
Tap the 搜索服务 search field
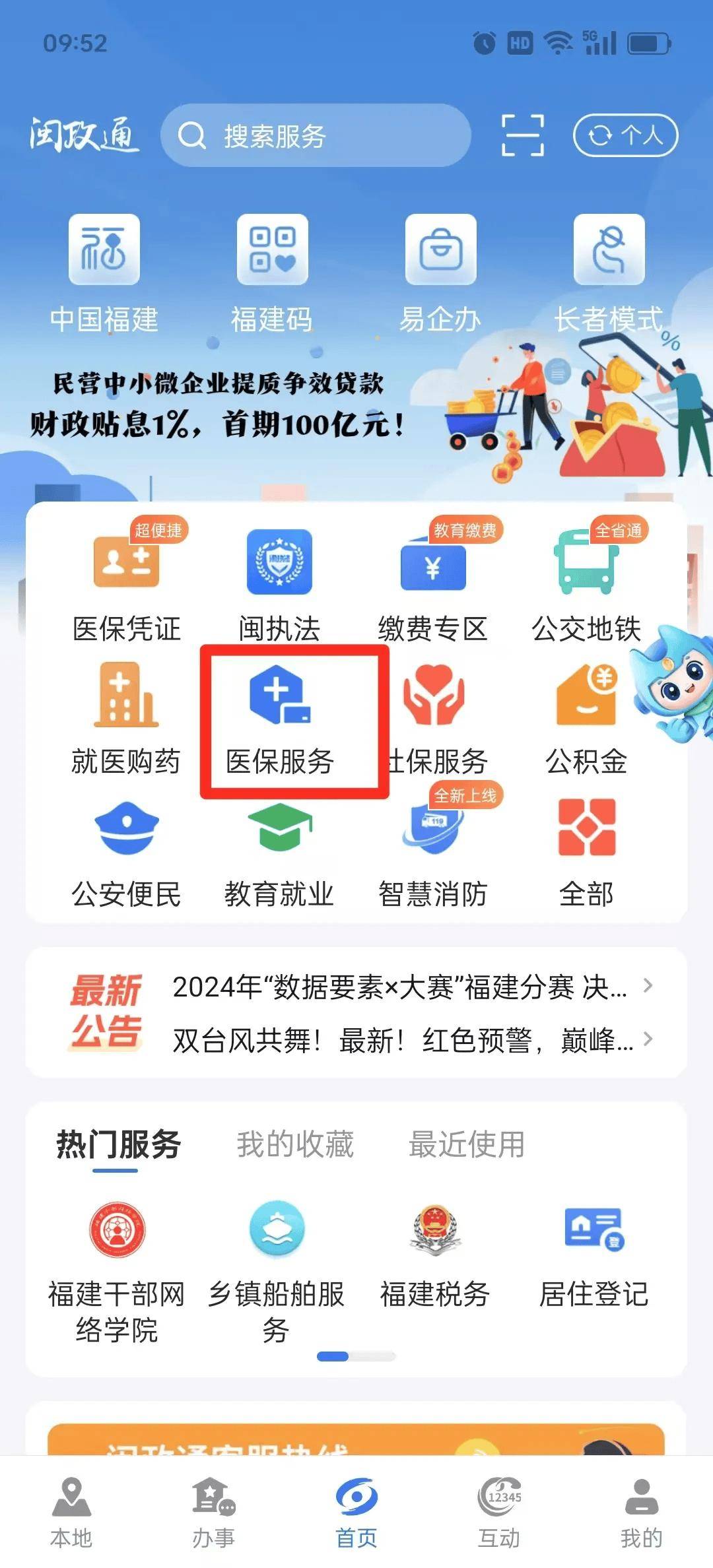(x=317, y=137)
